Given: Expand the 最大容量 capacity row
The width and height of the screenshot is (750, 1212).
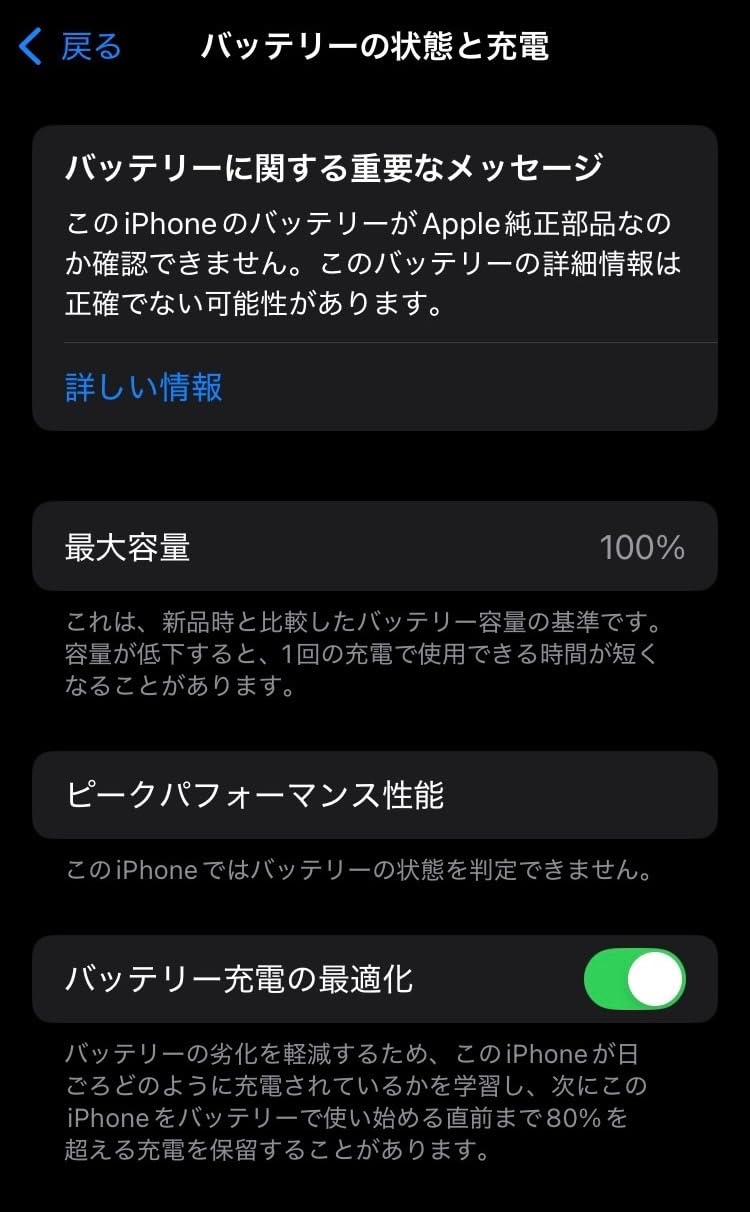Looking at the screenshot, I should click(375, 546).
